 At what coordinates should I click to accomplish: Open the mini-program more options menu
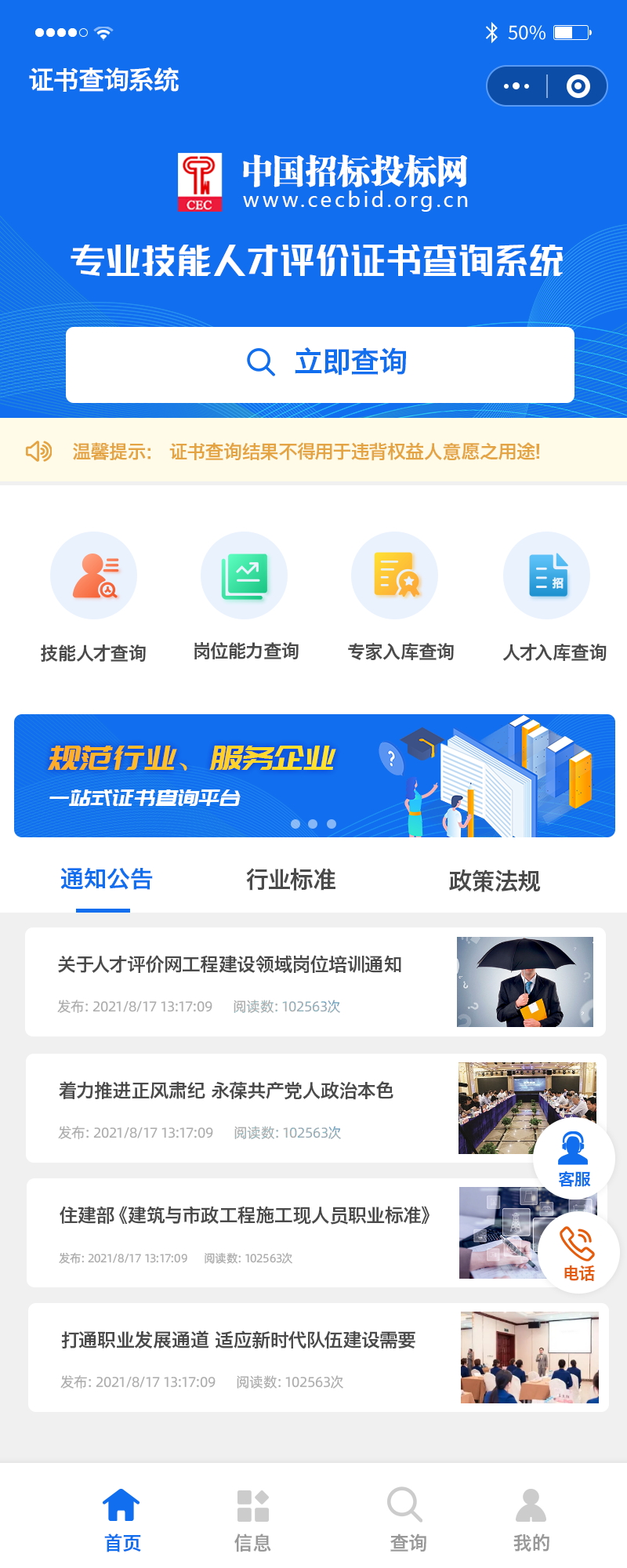(x=516, y=85)
